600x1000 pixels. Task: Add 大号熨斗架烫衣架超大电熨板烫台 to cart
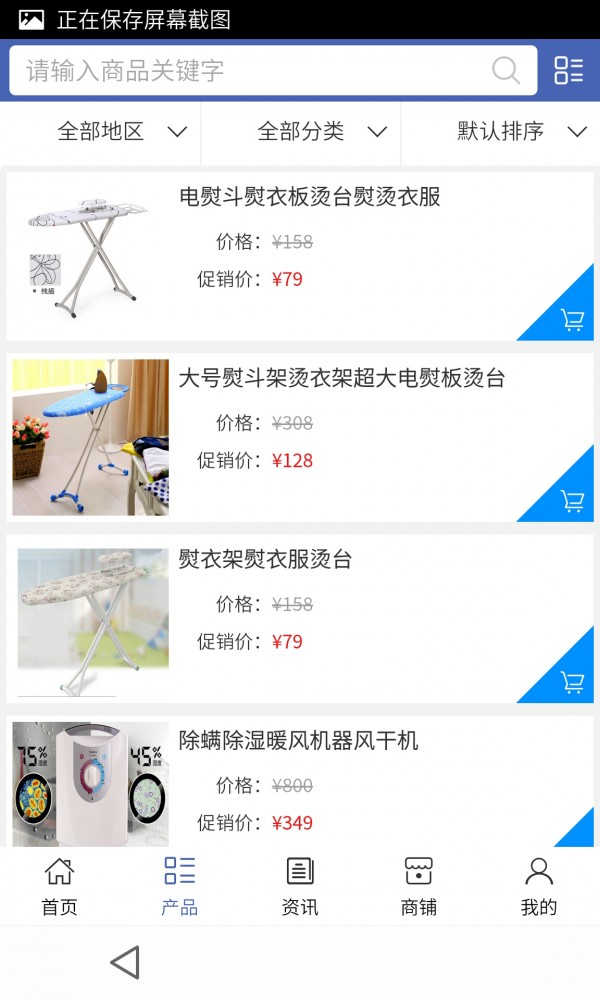point(572,500)
